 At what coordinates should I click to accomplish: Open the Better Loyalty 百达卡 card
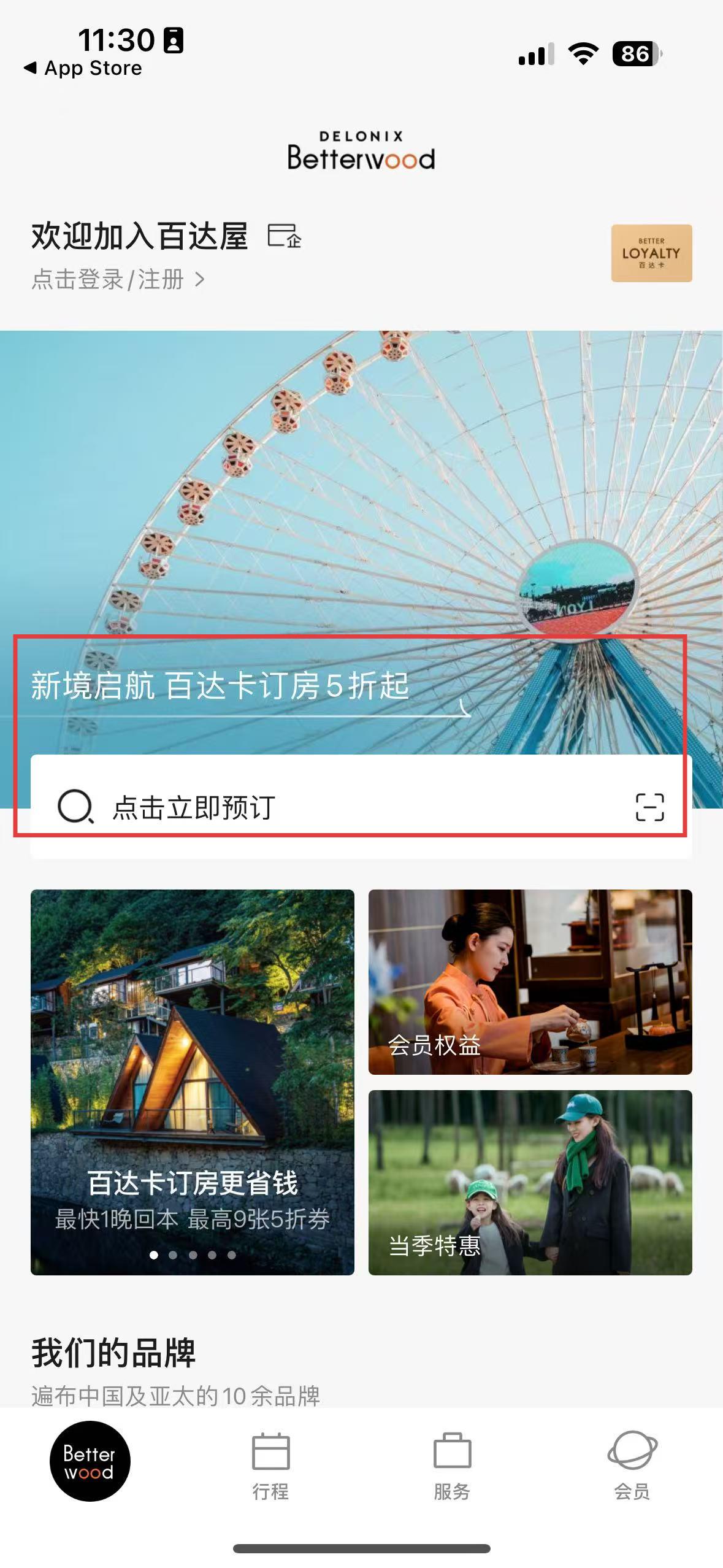651,253
